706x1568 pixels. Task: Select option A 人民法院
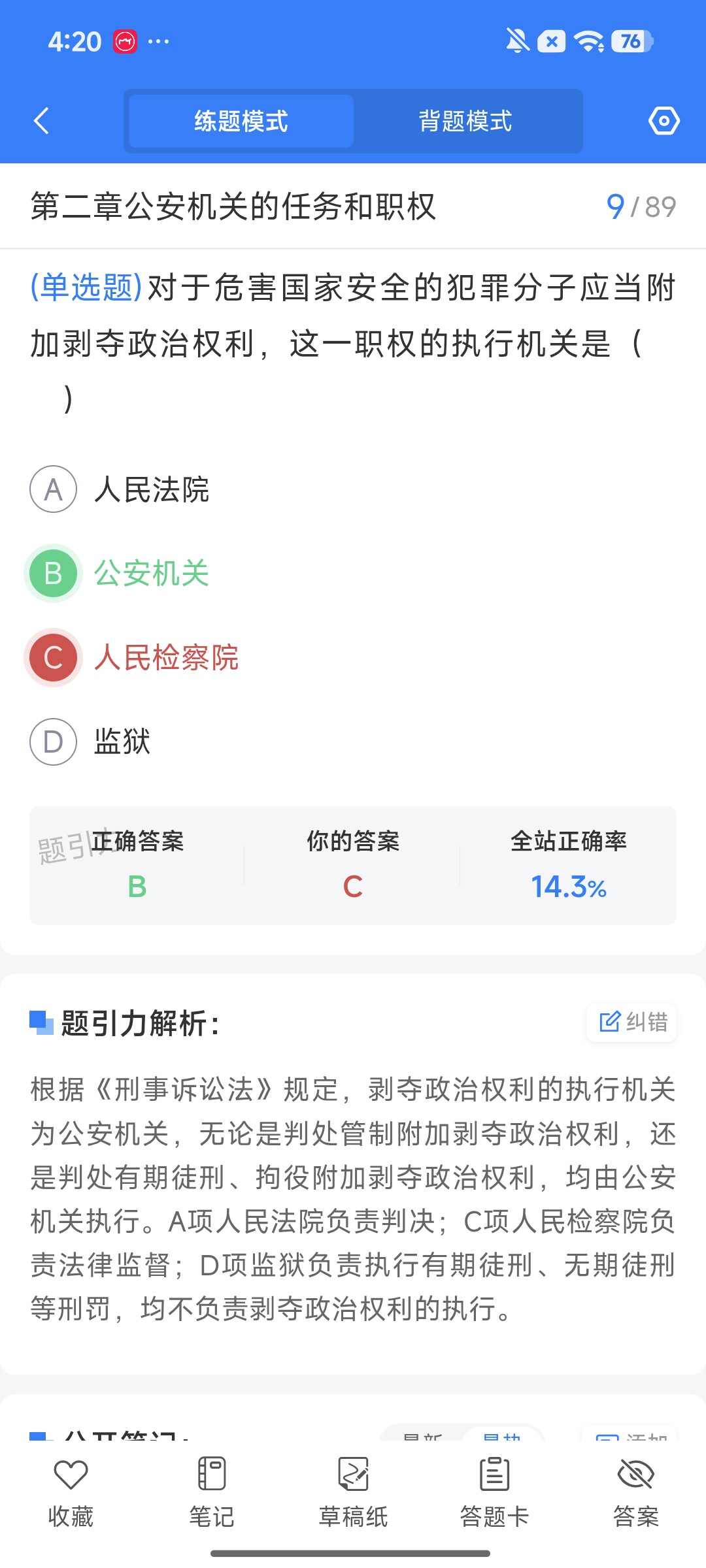click(x=120, y=489)
